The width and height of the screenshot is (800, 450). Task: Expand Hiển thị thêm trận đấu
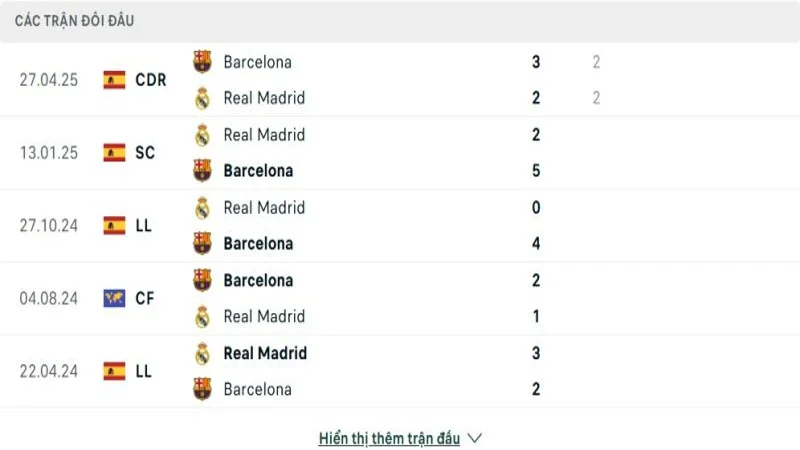click(400, 438)
